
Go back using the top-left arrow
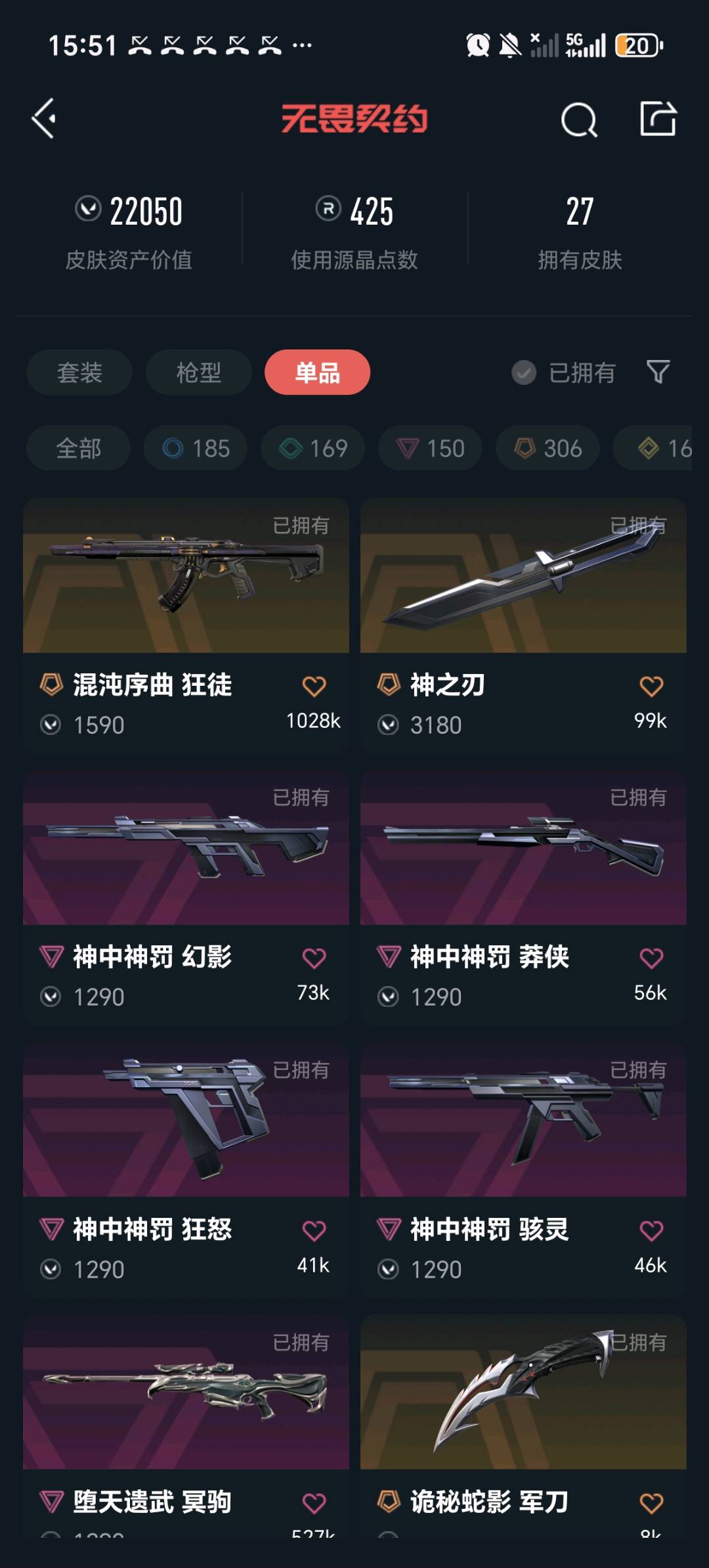coord(44,119)
